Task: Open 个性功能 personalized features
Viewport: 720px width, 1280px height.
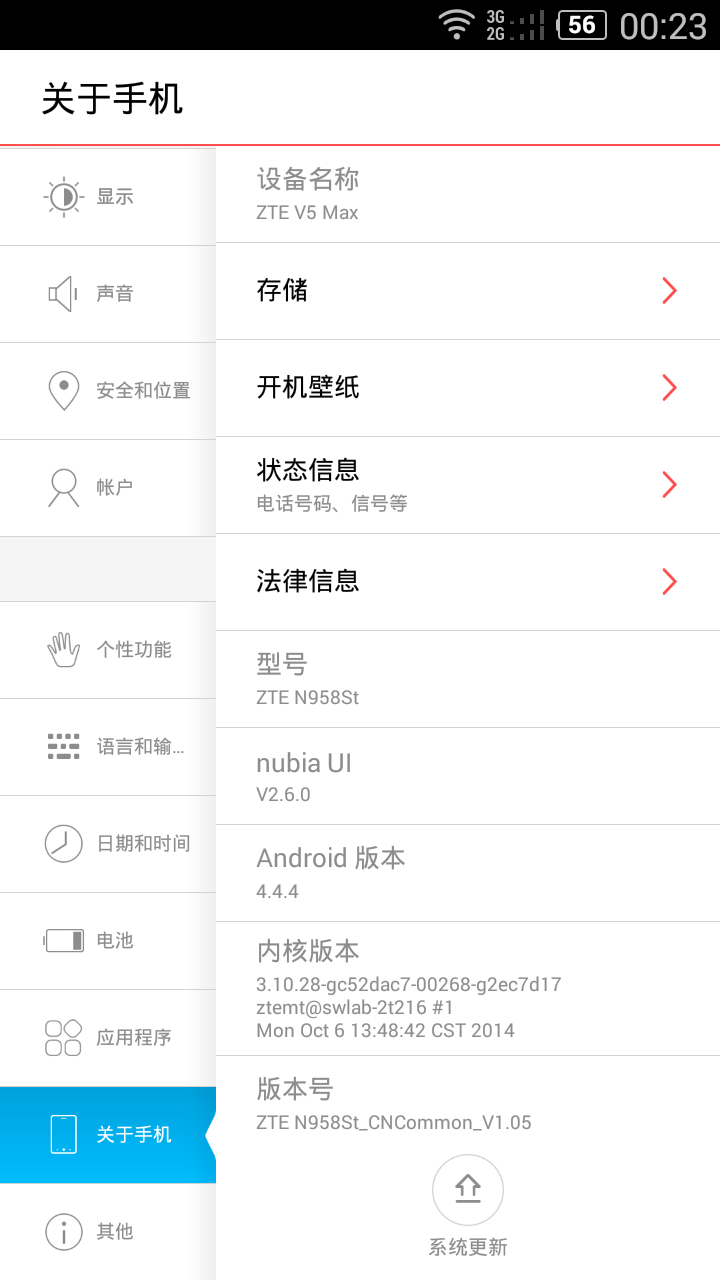Action: click(x=108, y=650)
